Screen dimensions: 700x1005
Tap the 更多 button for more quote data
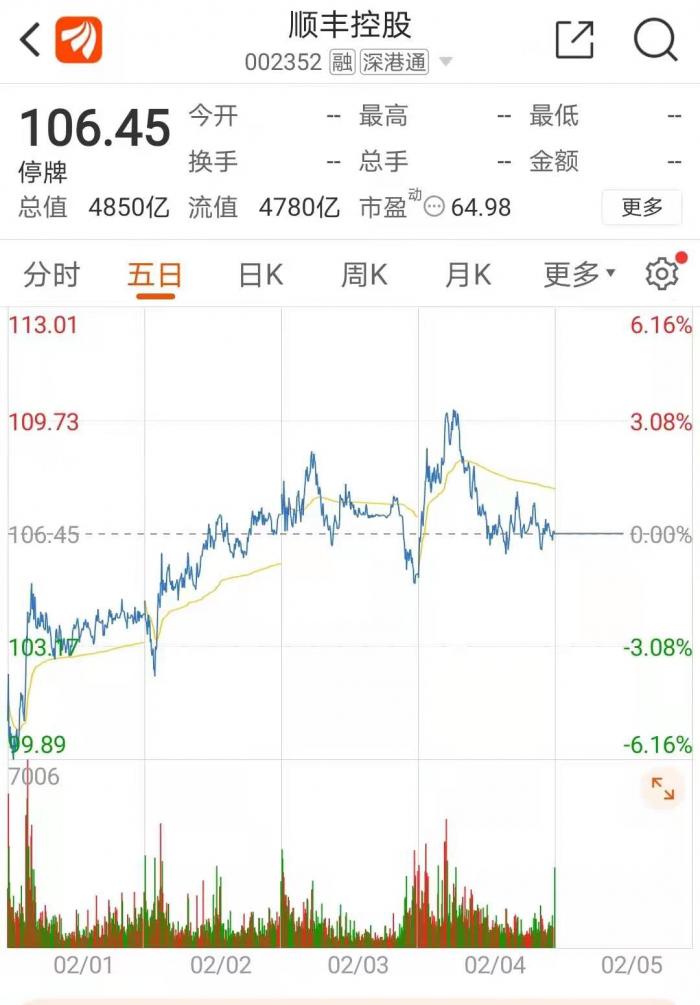(x=642, y=207)
